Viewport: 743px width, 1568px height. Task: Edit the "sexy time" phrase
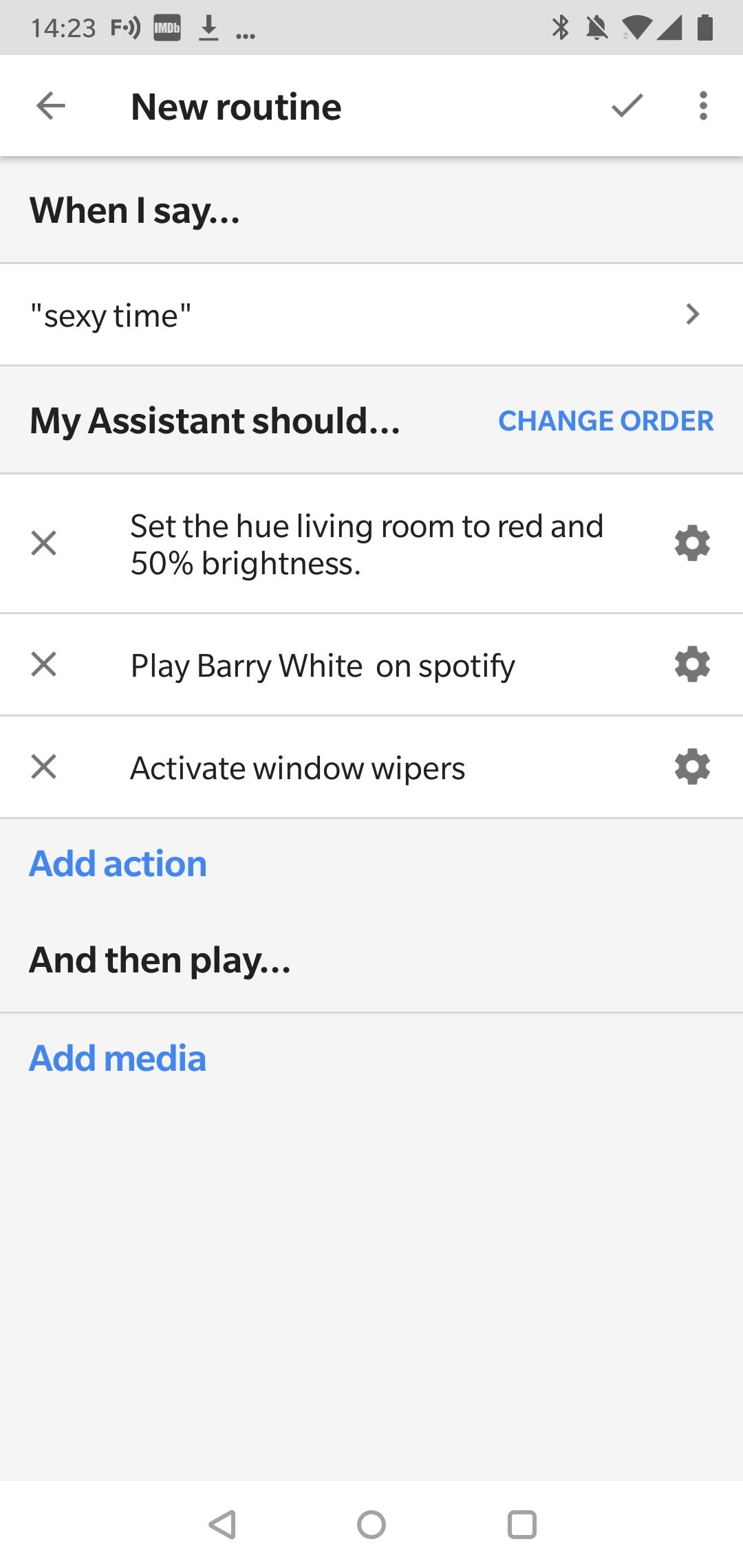pyautogui.click(x=371, y=314)
